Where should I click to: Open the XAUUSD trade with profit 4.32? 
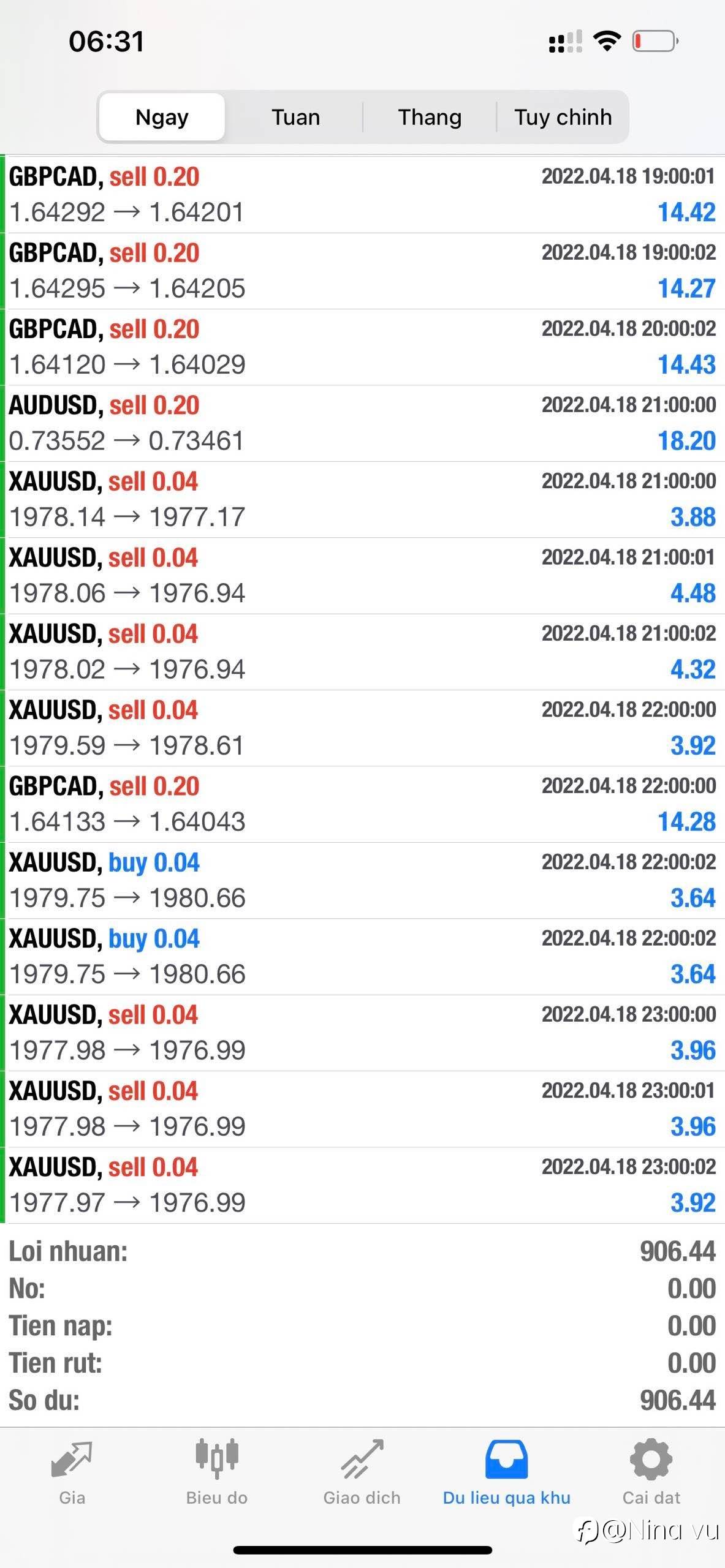(362, 652)
